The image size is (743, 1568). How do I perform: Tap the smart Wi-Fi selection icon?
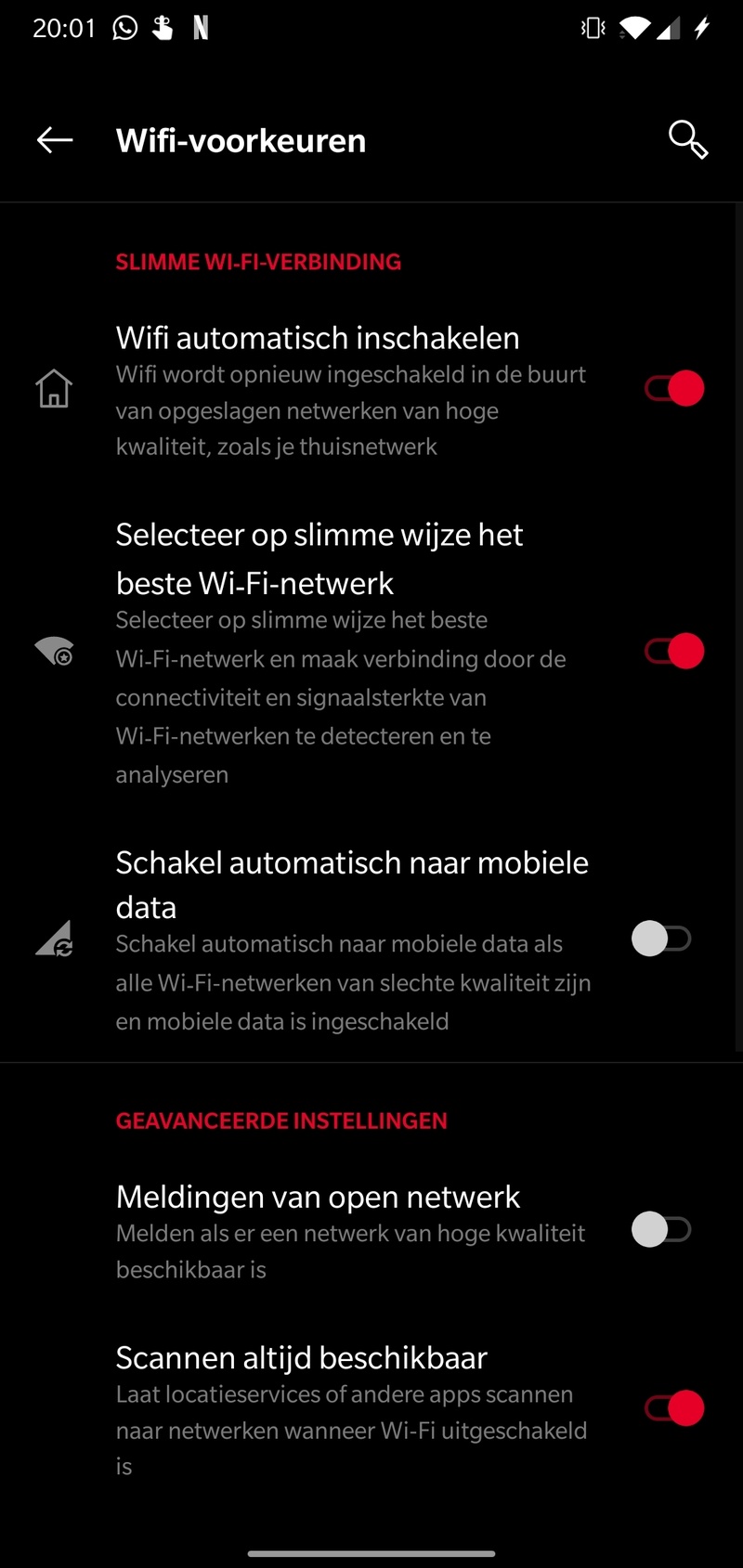click(54, 651)
